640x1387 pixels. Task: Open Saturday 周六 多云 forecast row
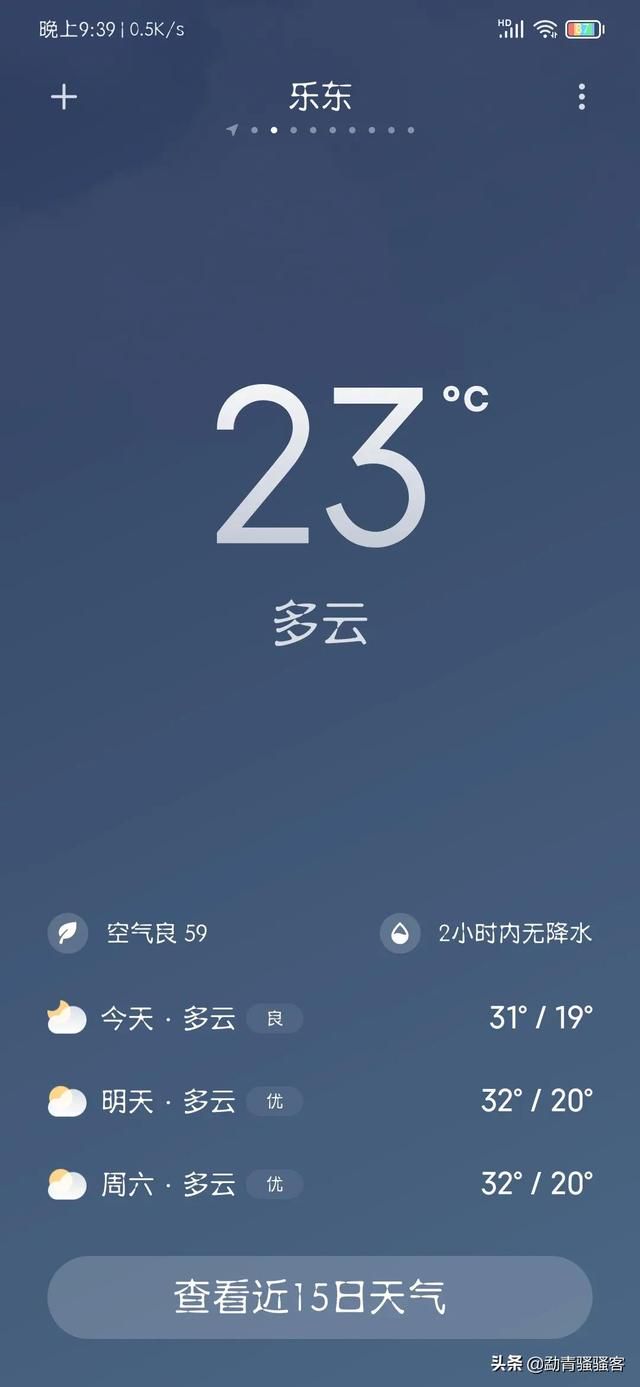tap(320, 1184)
